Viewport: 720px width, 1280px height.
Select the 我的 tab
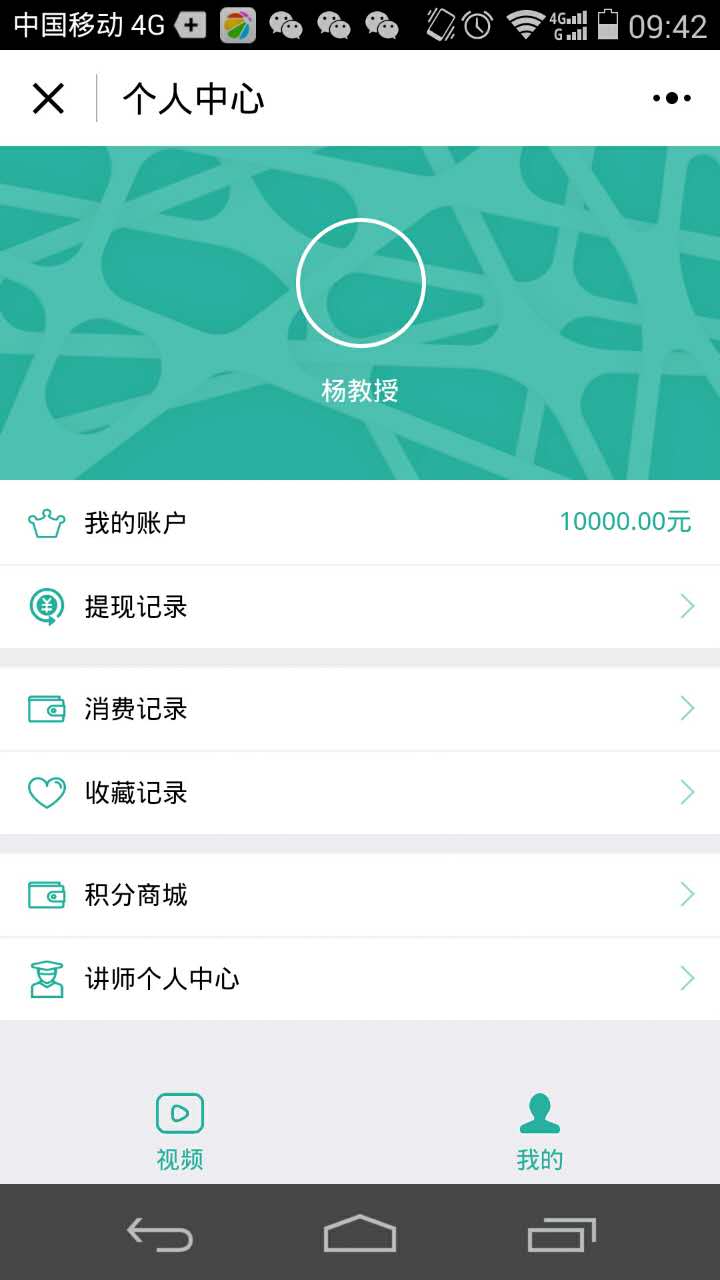click(x=540, y=1132)
